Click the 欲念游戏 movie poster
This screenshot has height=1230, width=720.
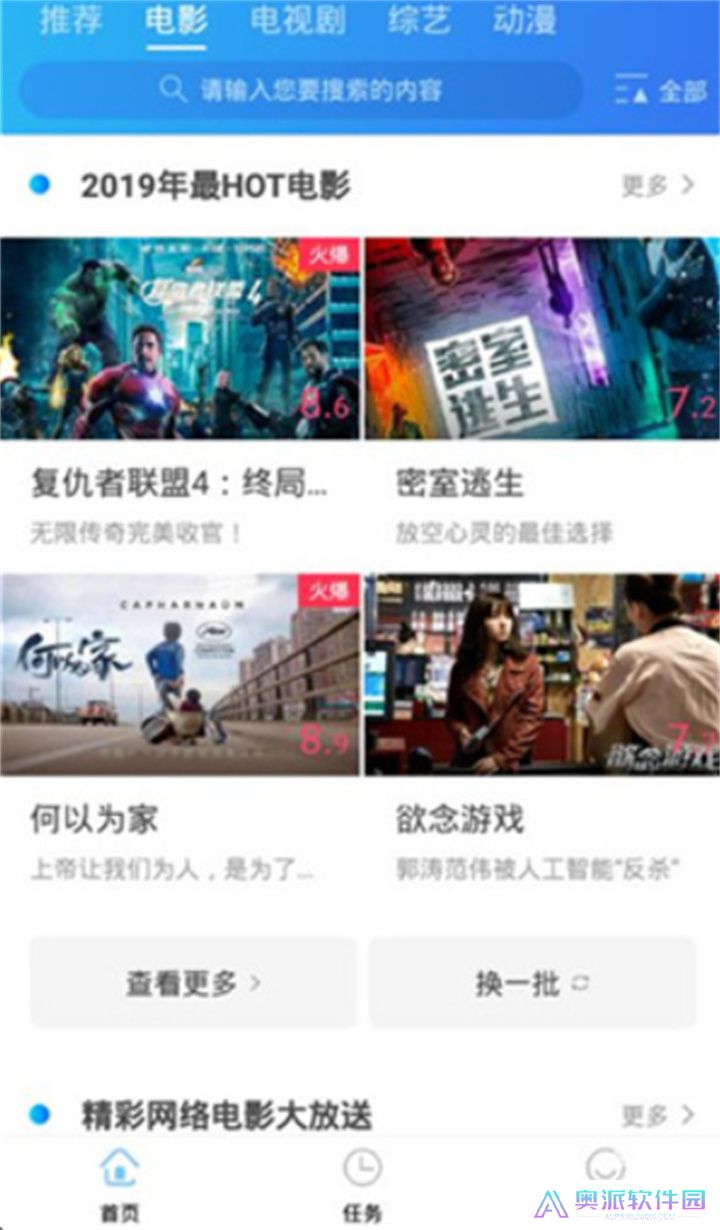click(543, 670)
